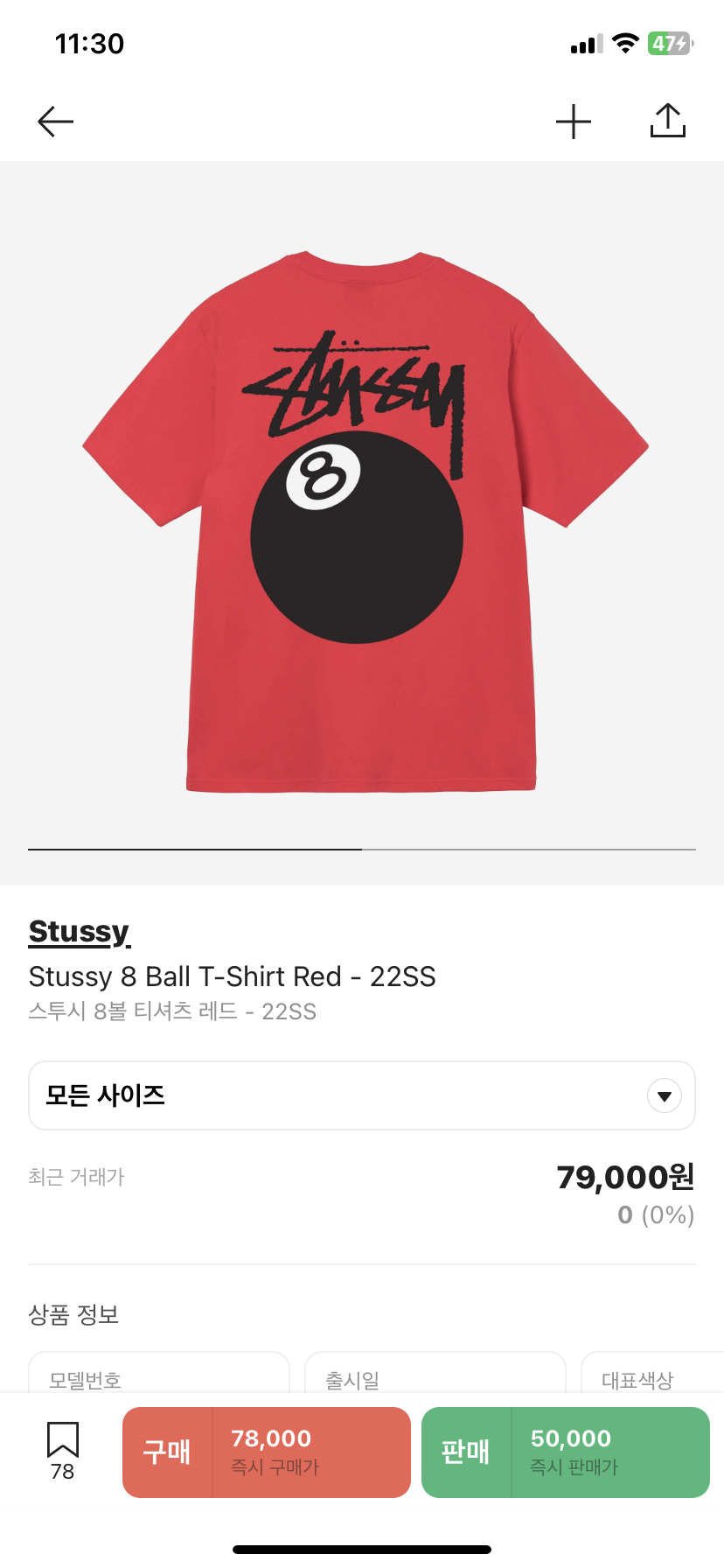Open the red T-shirt product image
This screenshot has height=1568, width=724.
[x=362, y=521]
